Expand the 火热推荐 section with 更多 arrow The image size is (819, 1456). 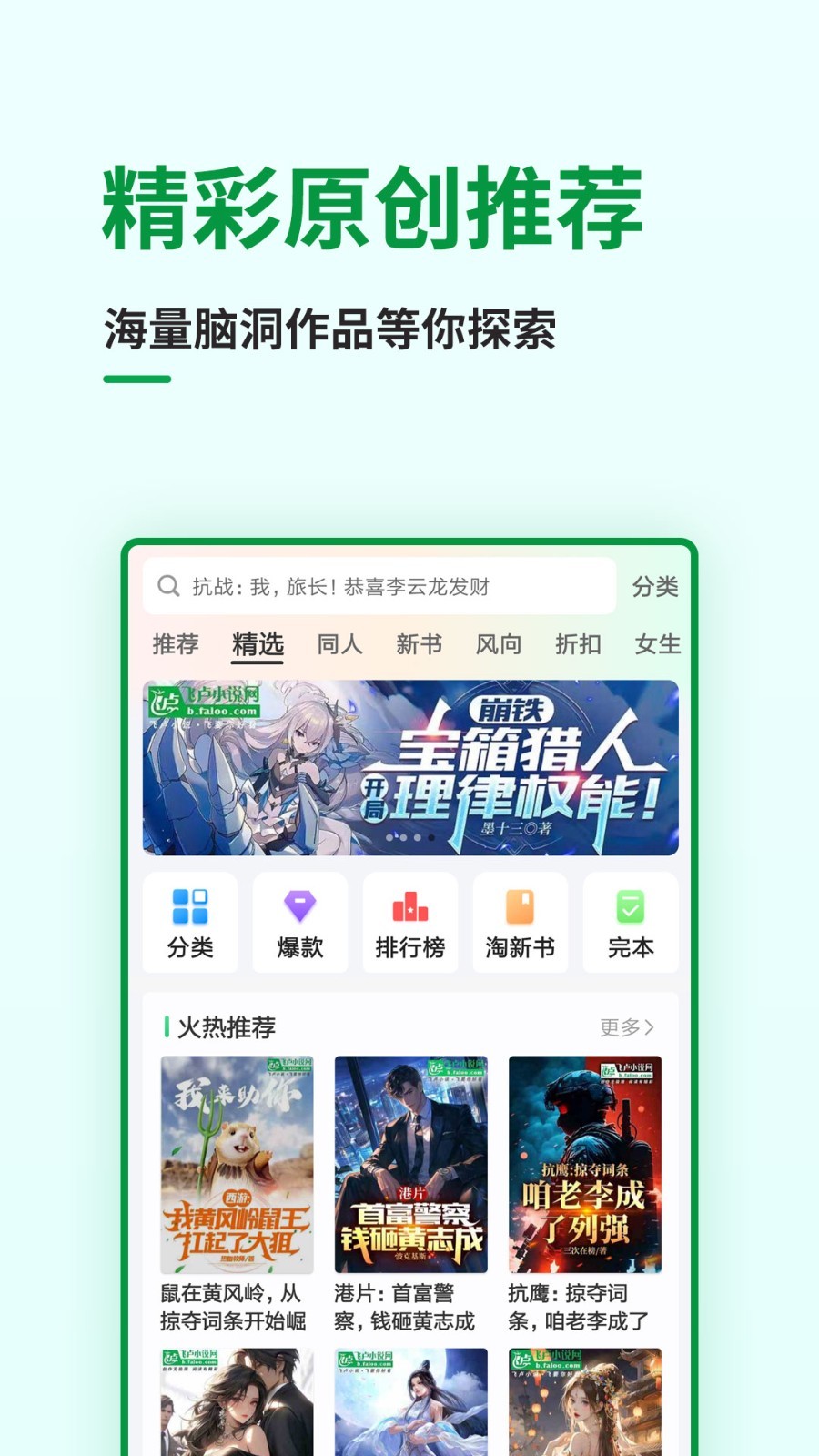coord(628,1026)
